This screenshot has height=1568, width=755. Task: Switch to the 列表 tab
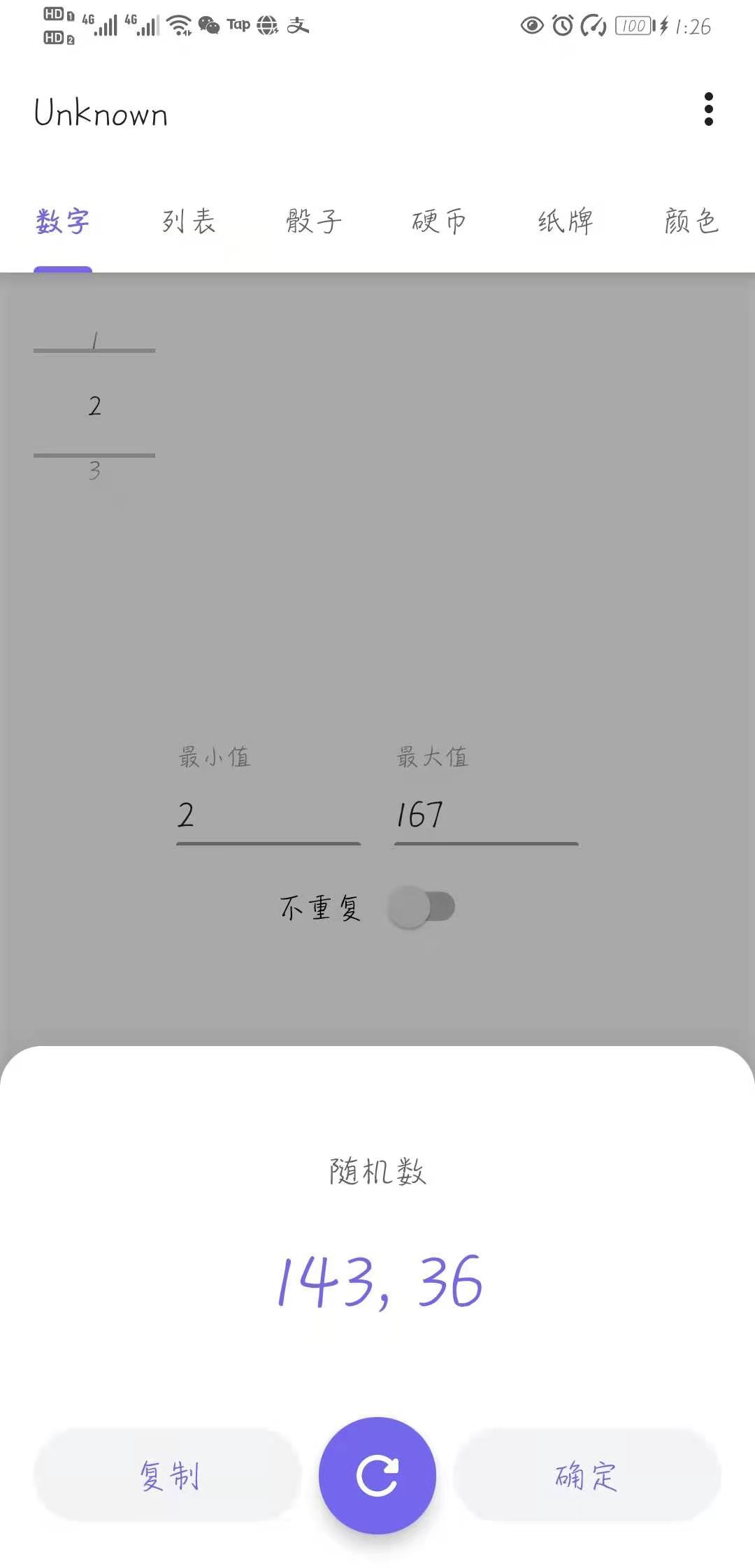click(188, 222)
